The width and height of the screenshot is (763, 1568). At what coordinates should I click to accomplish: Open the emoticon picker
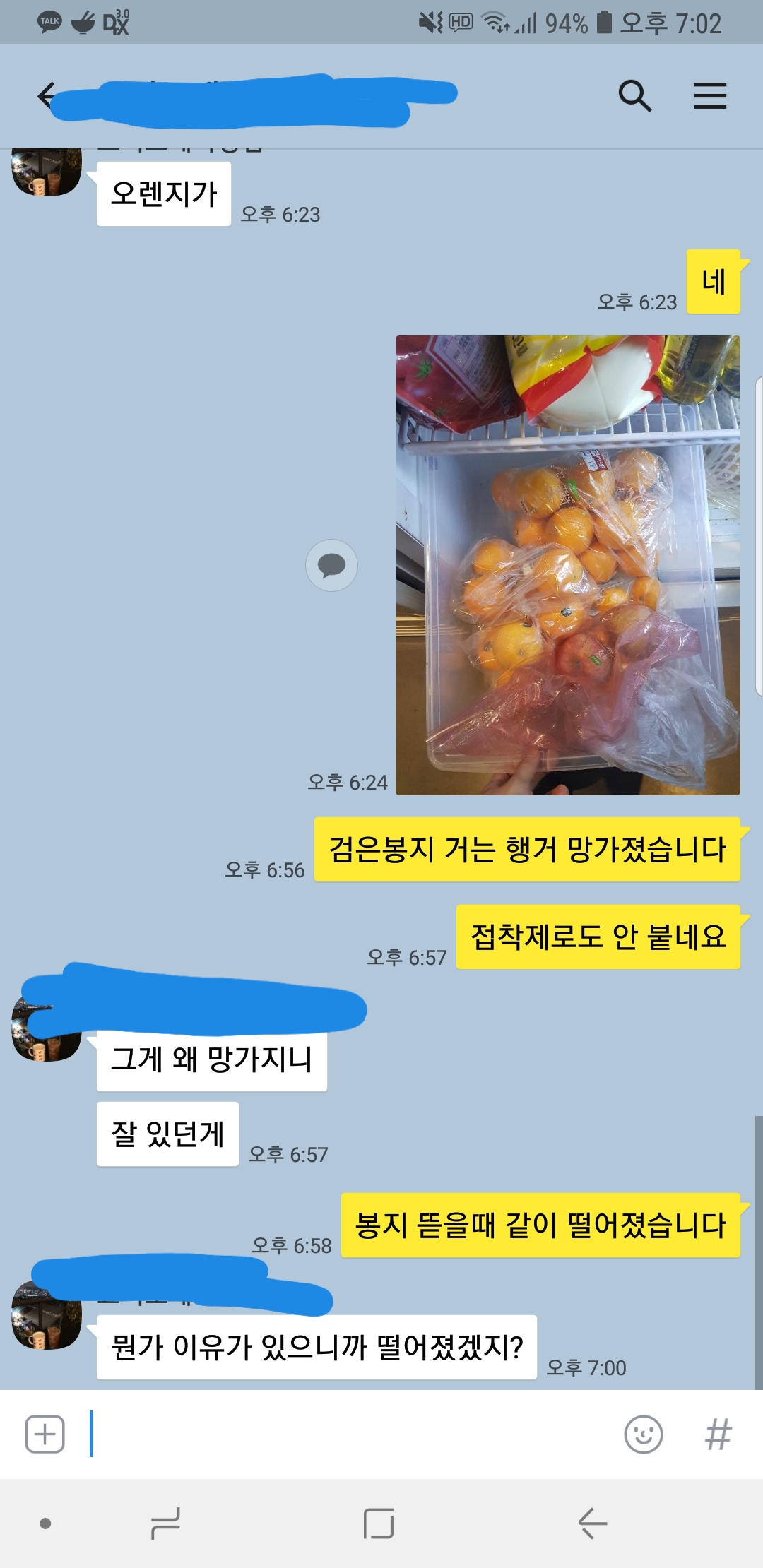coord(643,1435)
